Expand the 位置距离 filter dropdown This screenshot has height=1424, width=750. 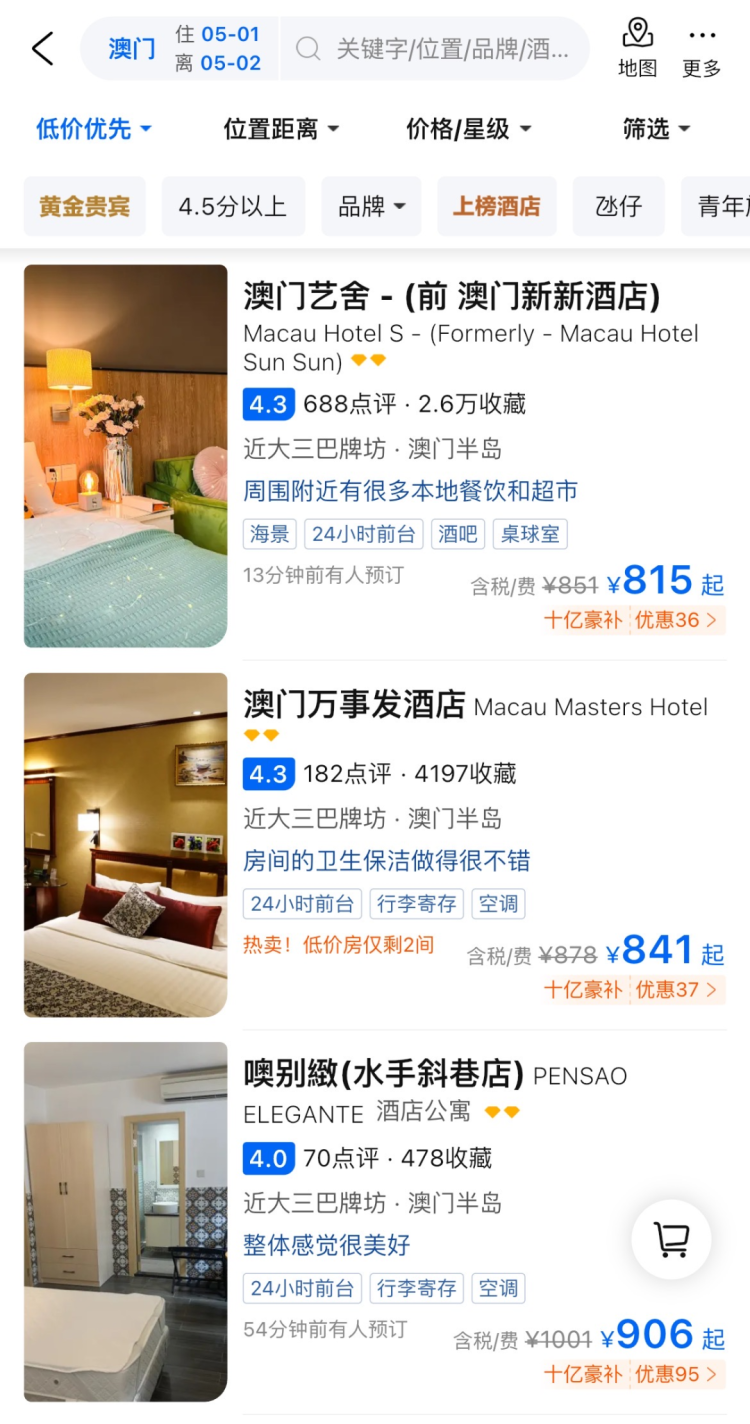(281, 129)
